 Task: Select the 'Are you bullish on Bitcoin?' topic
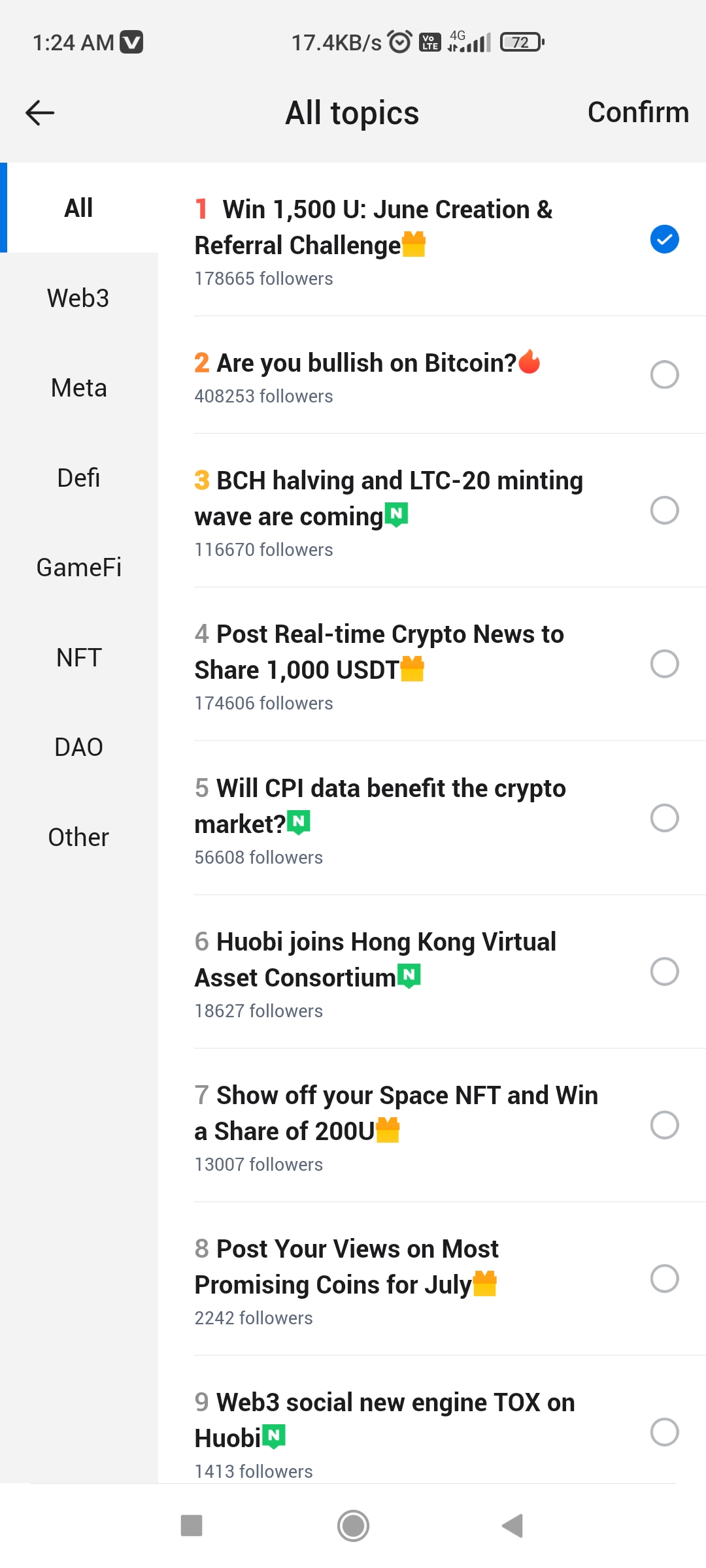click(x=665, y=374)
